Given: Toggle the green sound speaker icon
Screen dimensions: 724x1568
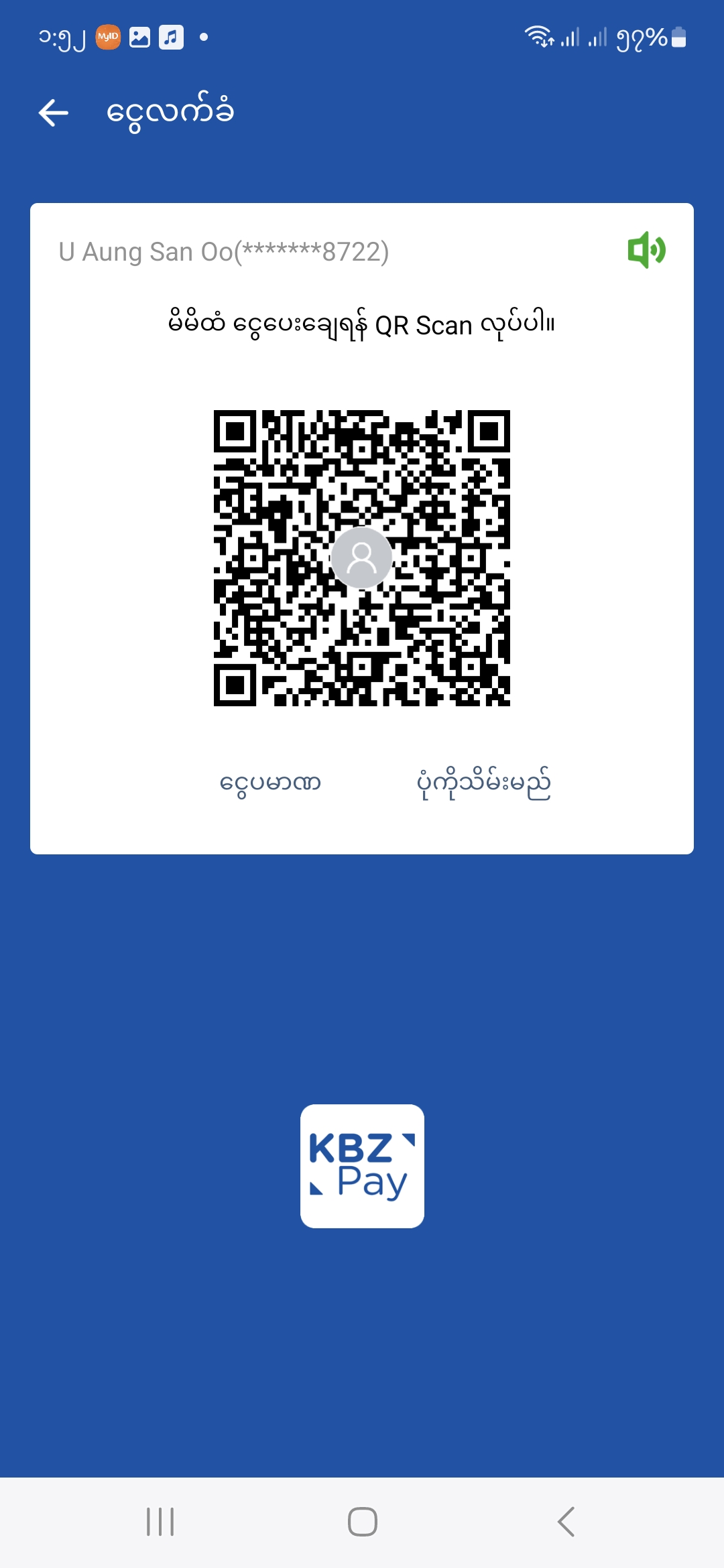Looking at the screenshot, I should (x=646, y=251).
